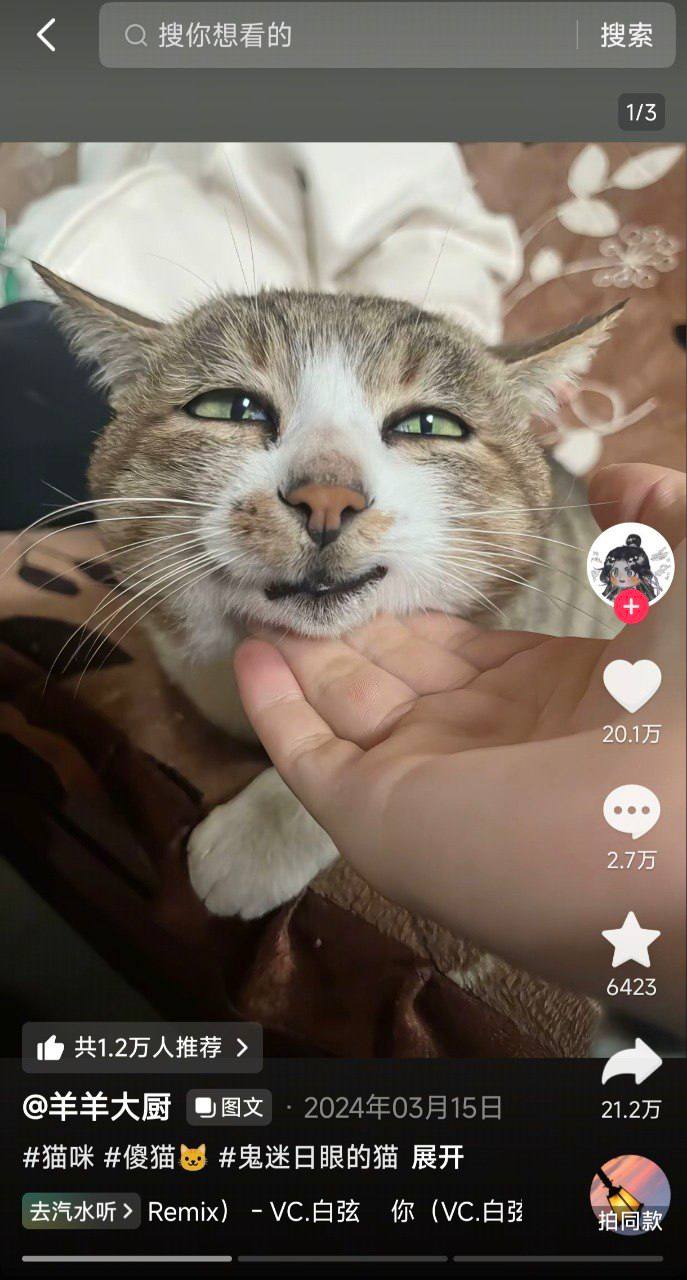Image resolution: width=687 pixels, height=1280 pixels.
Task: Open the #傻猫 hashtag
Action: click(x=156, y=1158)
